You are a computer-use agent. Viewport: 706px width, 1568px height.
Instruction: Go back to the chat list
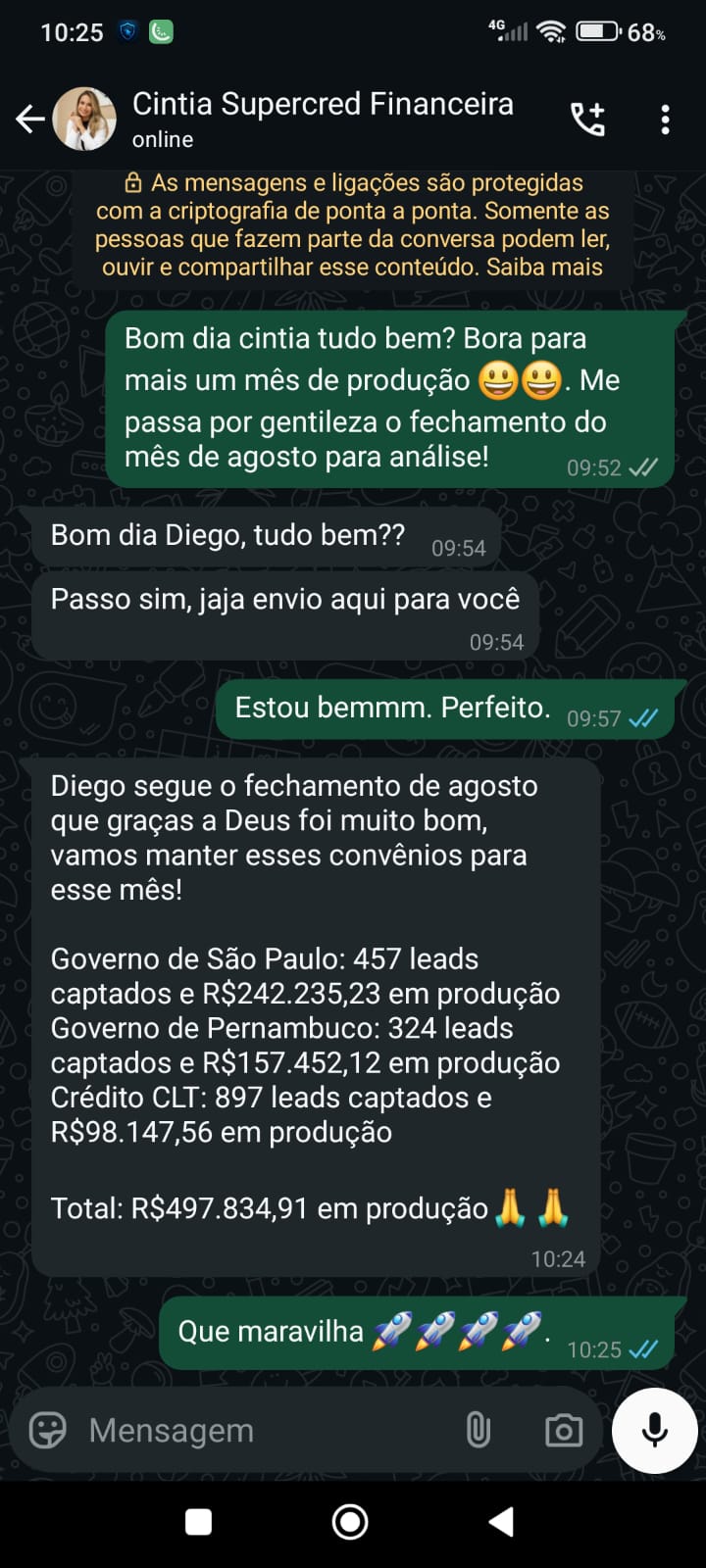(x=29, y=120)
